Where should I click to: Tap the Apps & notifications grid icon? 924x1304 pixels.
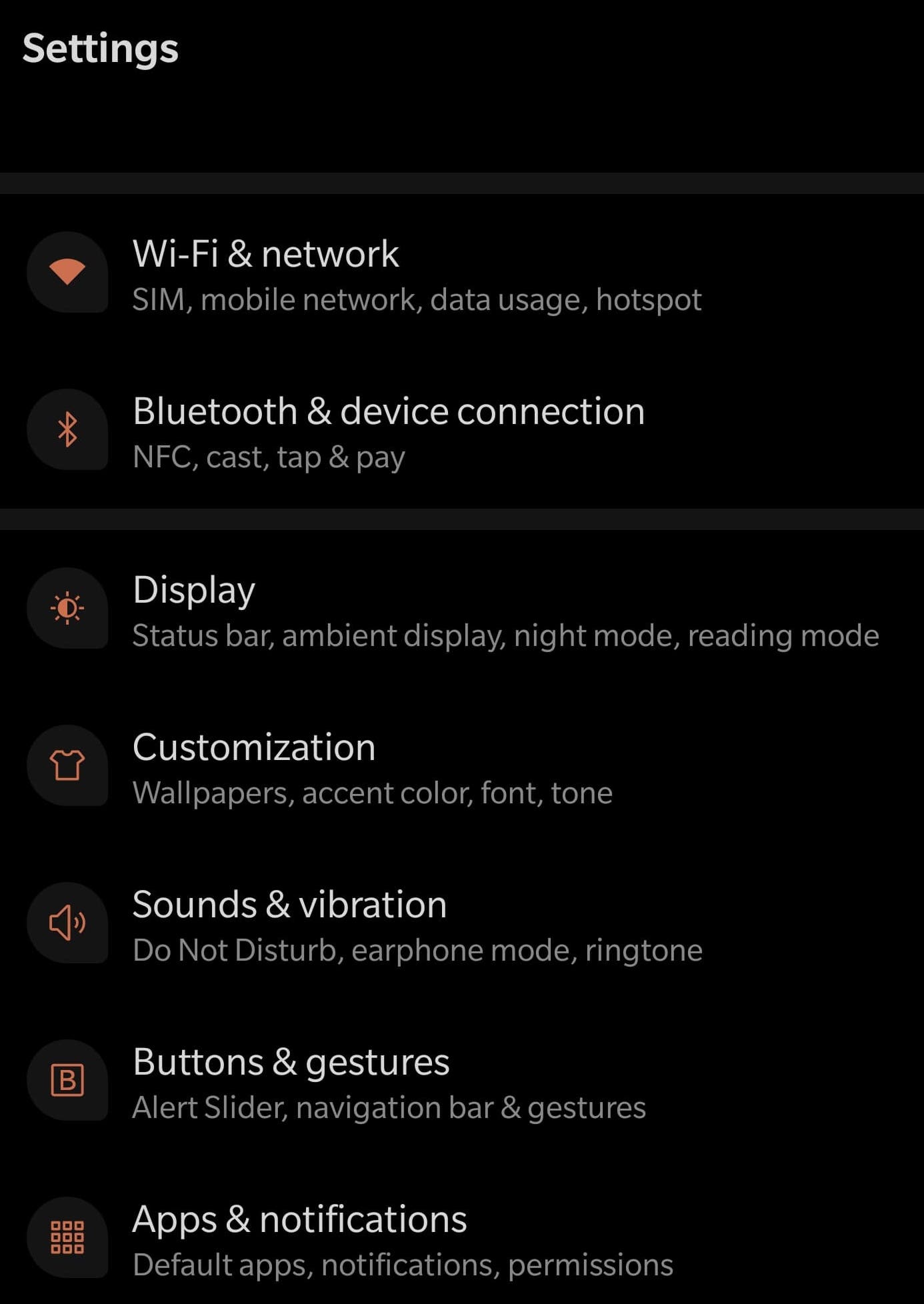pyautogui.click(x=69, y=1238)
